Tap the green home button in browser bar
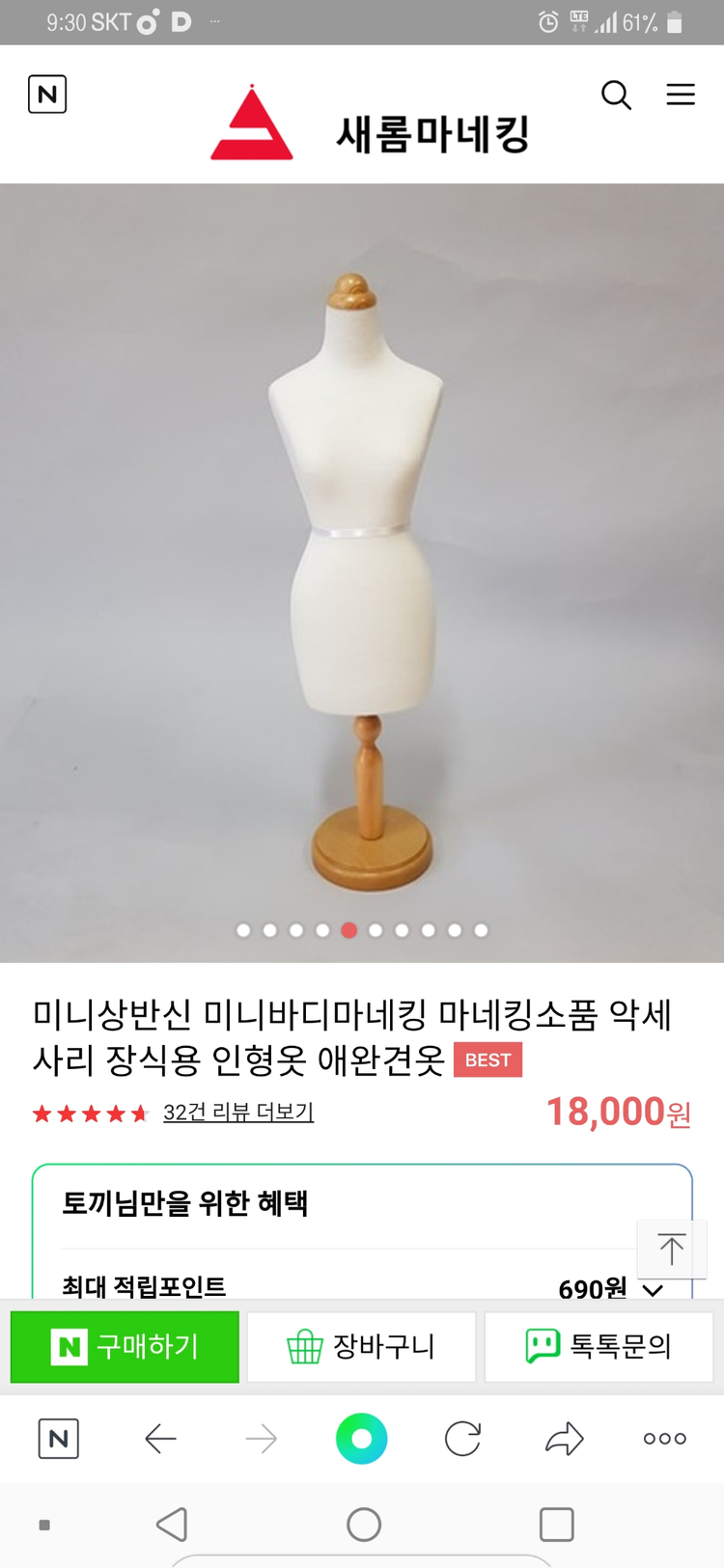724x1568 pixels. click(362, 1438)
